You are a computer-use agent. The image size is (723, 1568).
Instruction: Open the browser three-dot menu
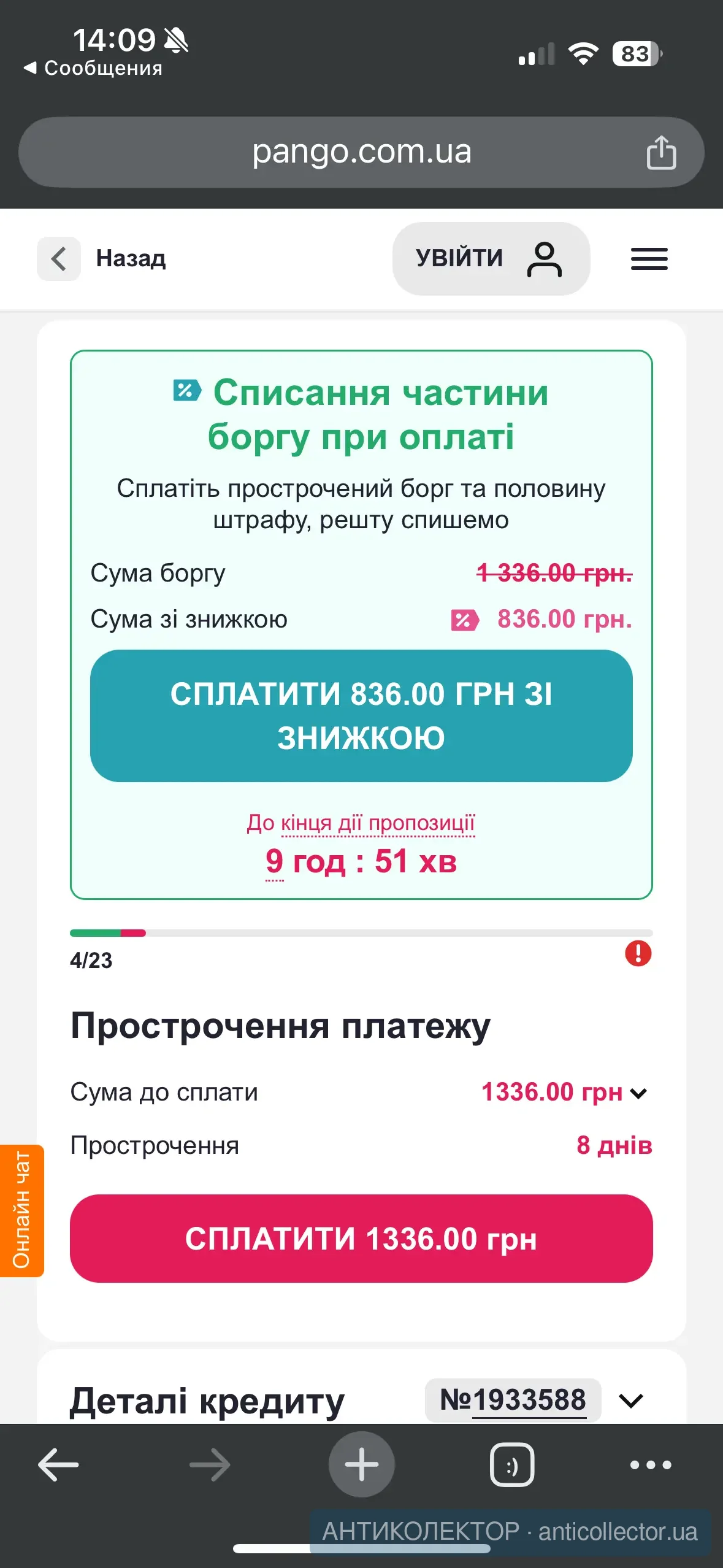[x=651, y=1465]
